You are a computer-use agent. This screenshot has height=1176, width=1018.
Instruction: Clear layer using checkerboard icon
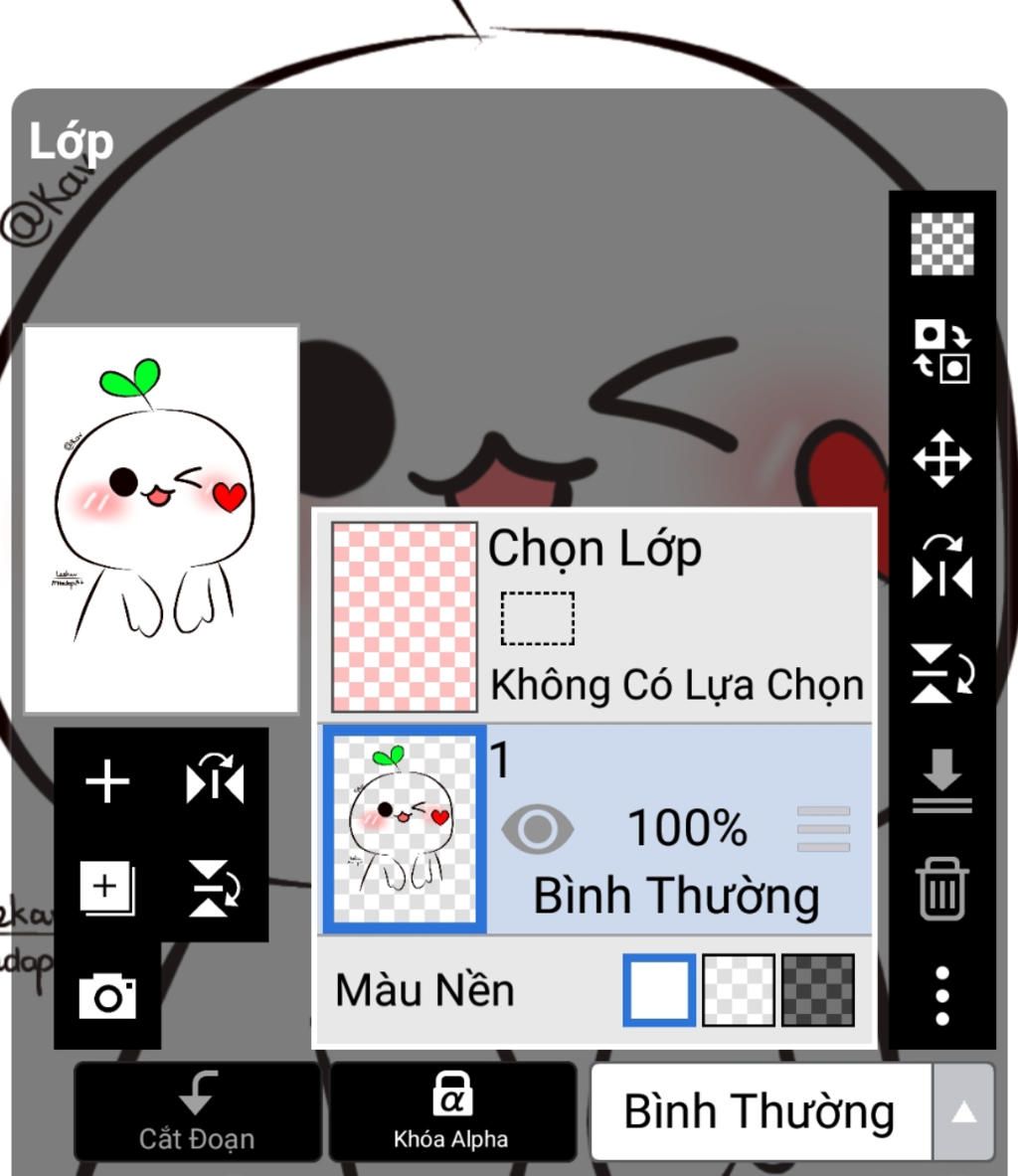941,244
